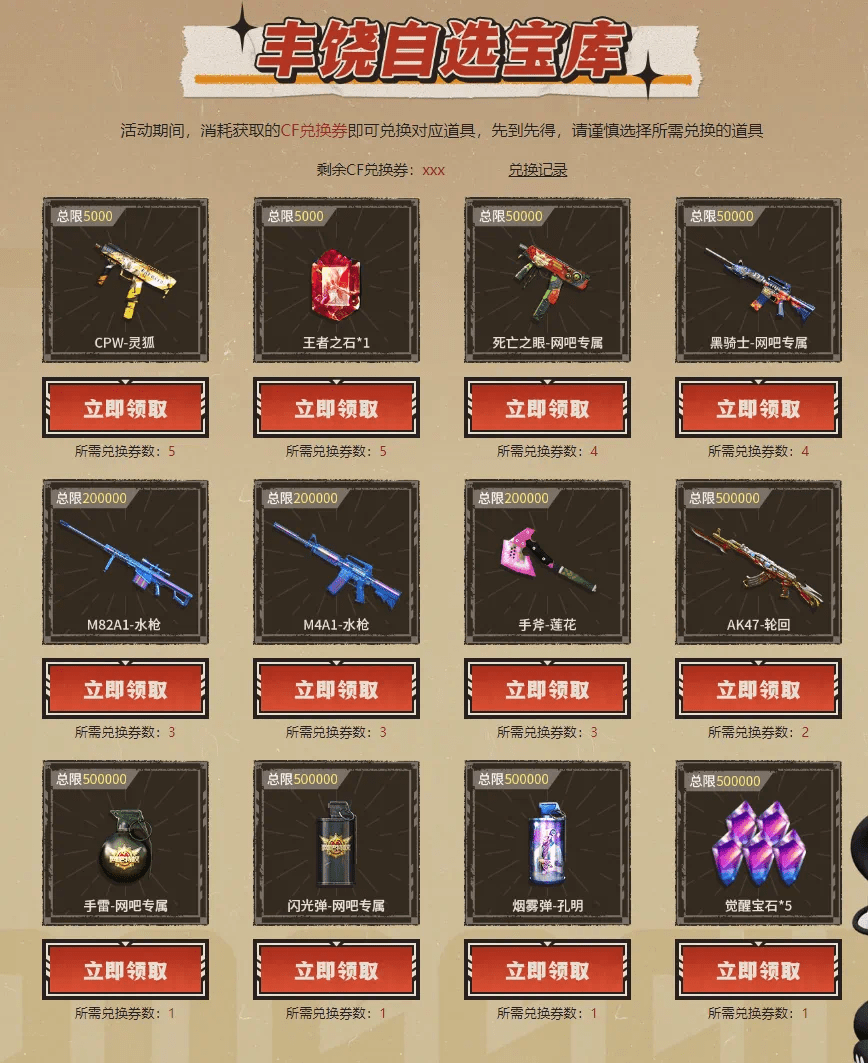Screen dimensions: 868x1063
Task: Redeem 烟雾弹-孔明 smoke grenade
Action: 547,970
